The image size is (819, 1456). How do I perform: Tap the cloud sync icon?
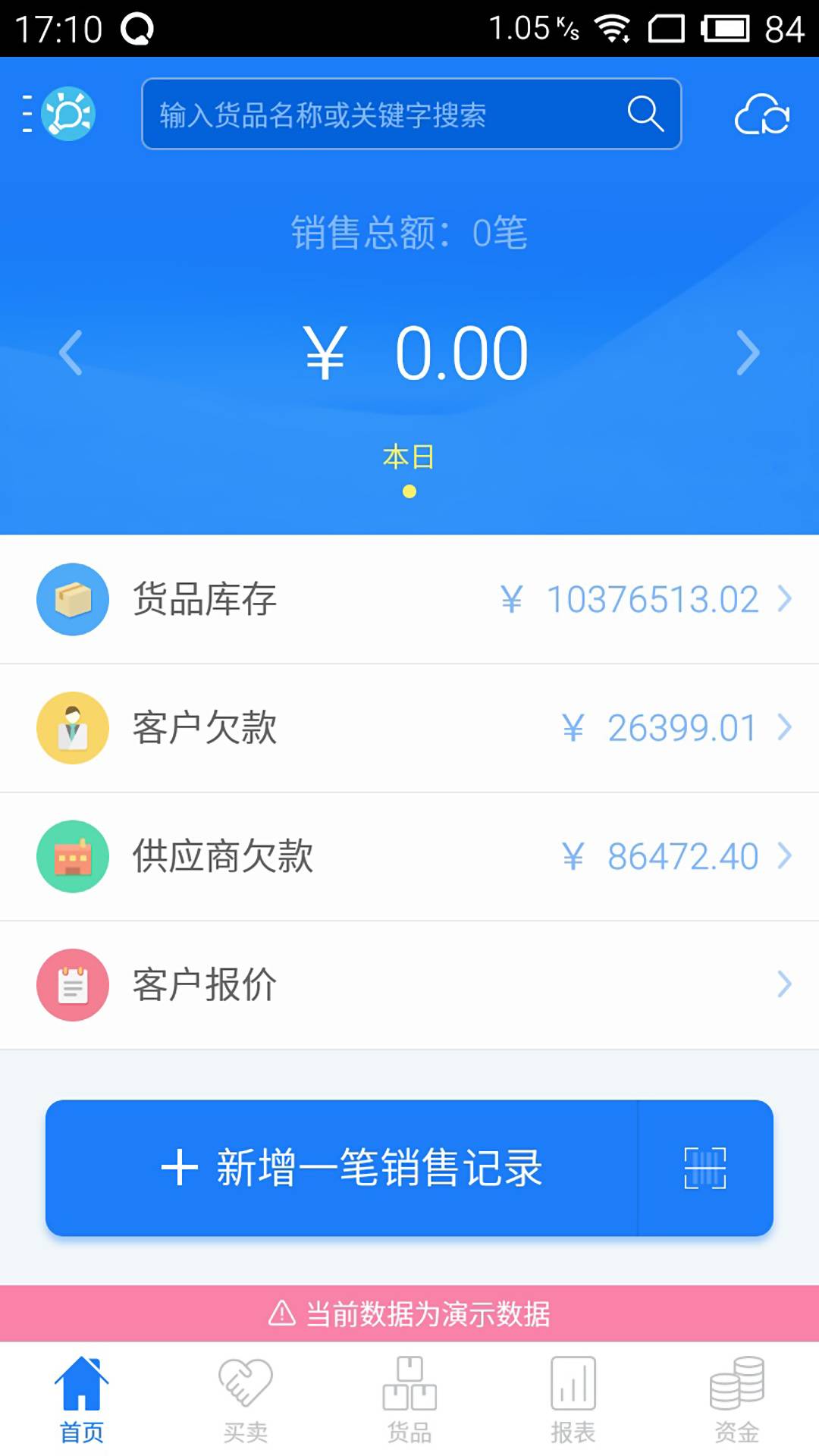coord(762,115)
